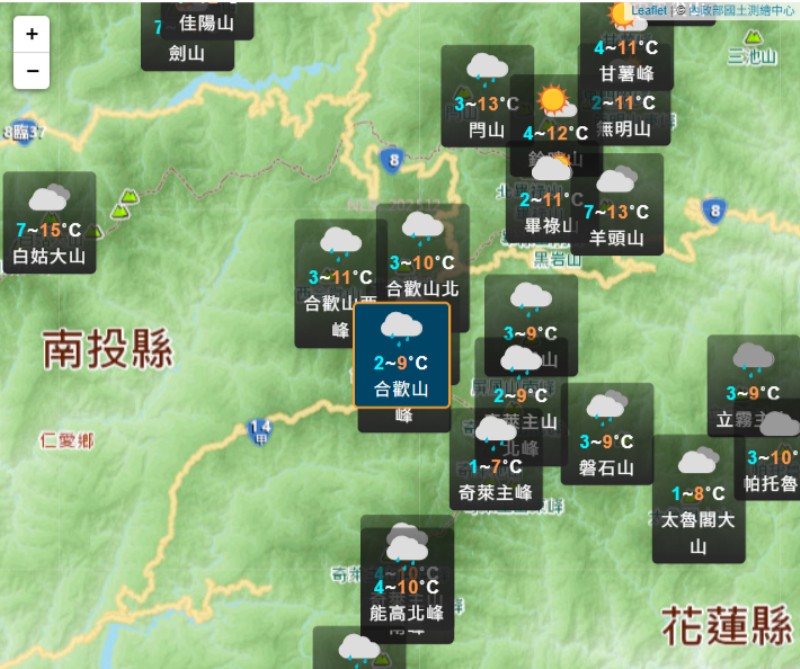The height and width of the screenshot is (669, 800).
Task: Open the 白姑大山 weather marker
Action: [x=49, y=226]
